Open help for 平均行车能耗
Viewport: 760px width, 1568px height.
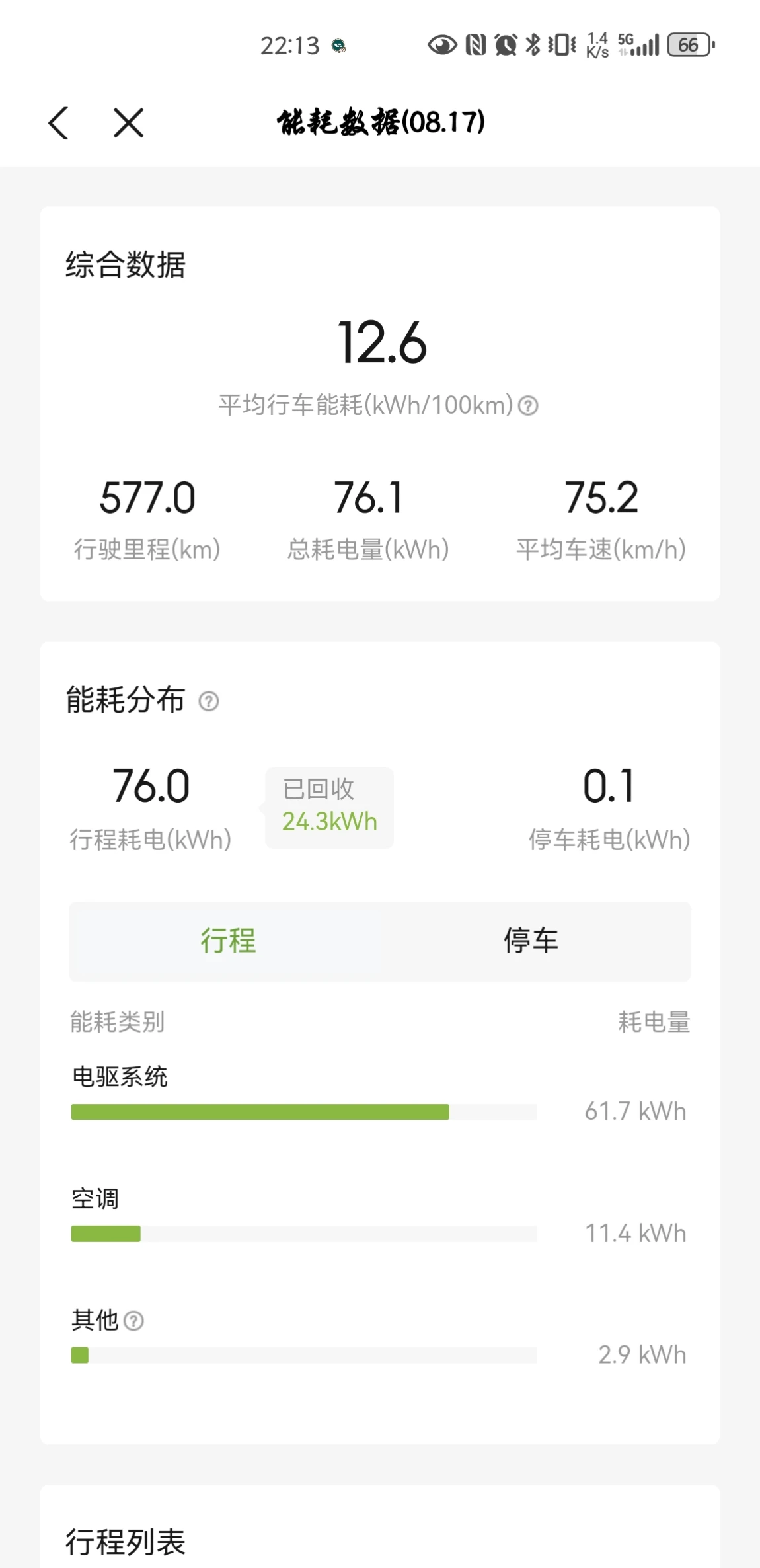click(x=528, y=405)
